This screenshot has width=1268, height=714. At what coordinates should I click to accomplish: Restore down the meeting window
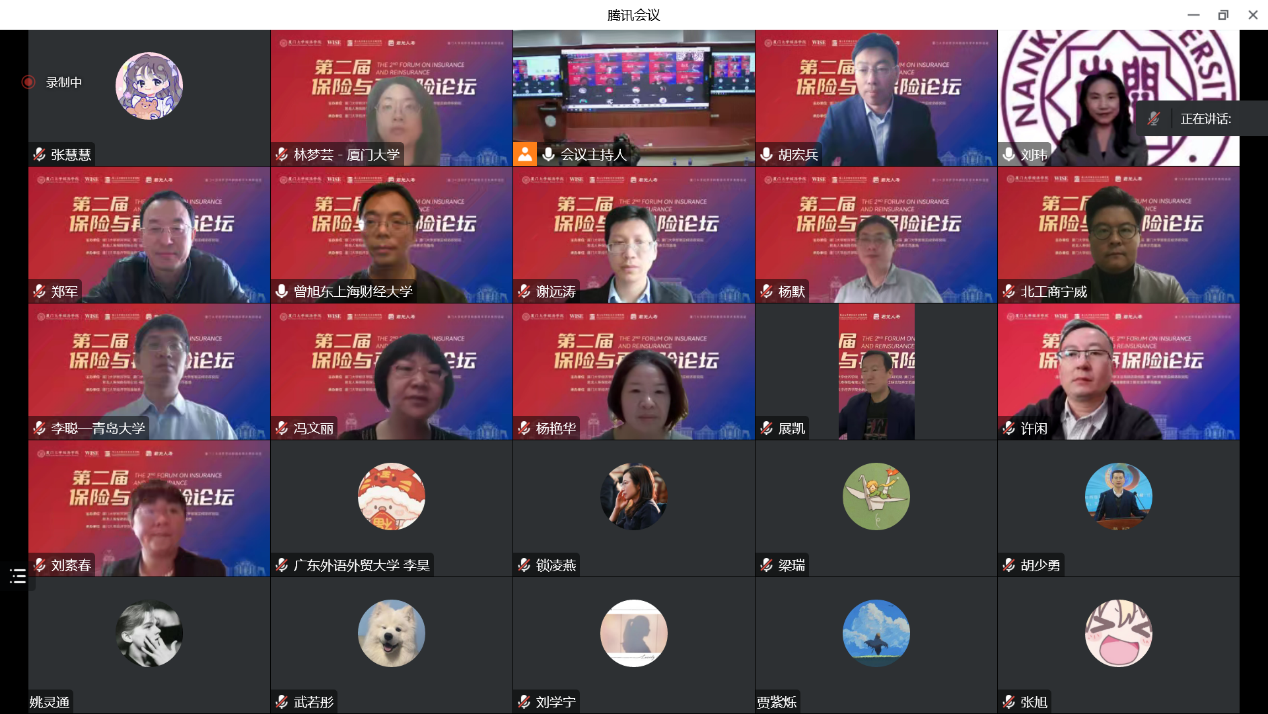(1223, 15)
